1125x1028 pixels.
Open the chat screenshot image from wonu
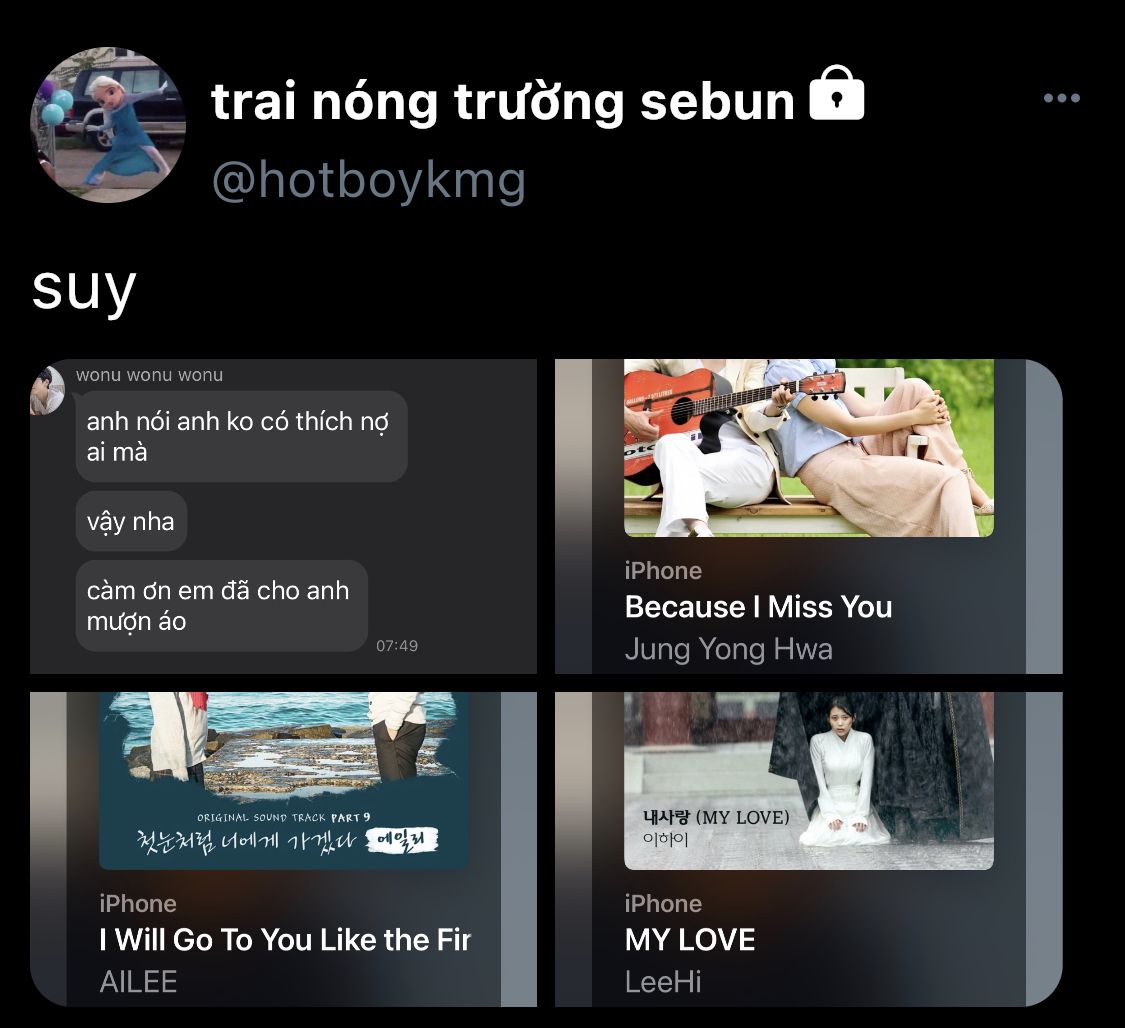(x=283, y=516)
